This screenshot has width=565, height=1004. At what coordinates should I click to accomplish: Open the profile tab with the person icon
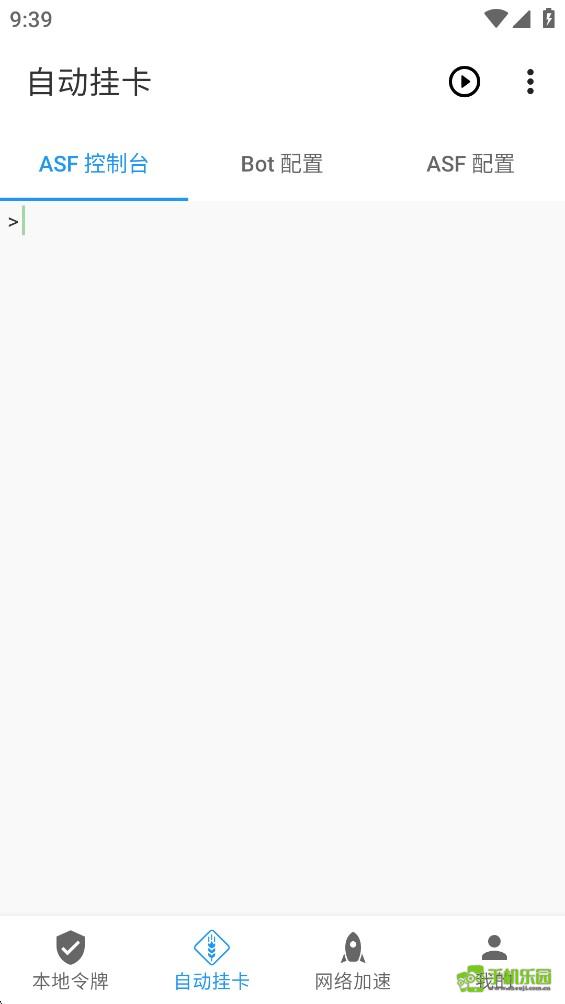pyautogui.click(x=494, y=960)
